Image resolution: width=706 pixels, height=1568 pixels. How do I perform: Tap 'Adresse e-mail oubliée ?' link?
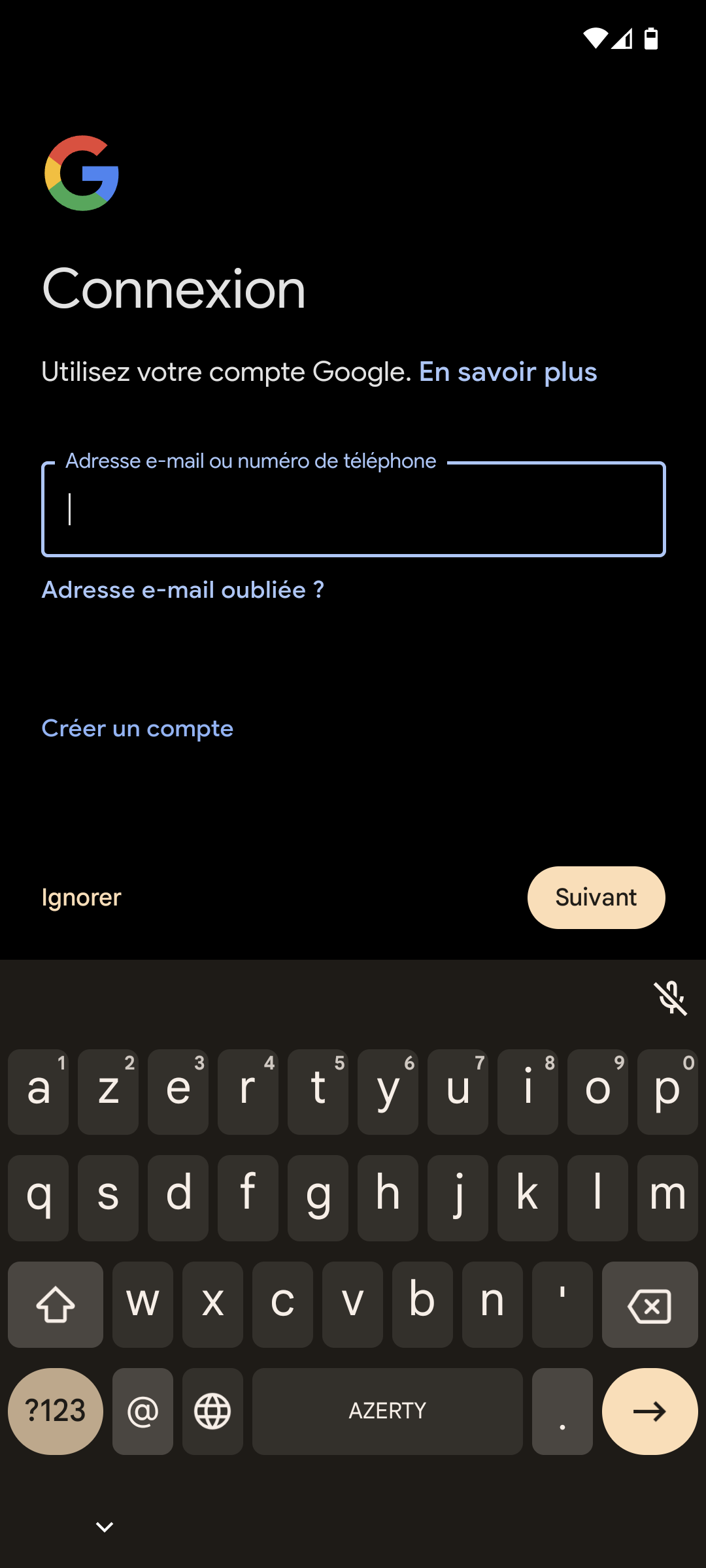point(182,590)
